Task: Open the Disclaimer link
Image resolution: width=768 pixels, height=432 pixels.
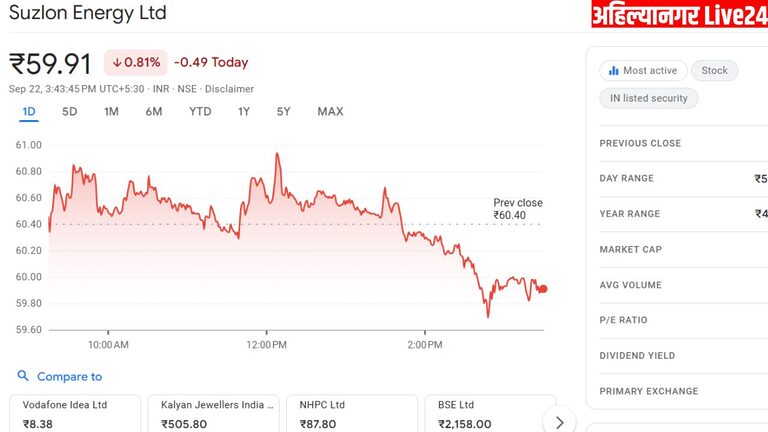Action: pos(229,89)
